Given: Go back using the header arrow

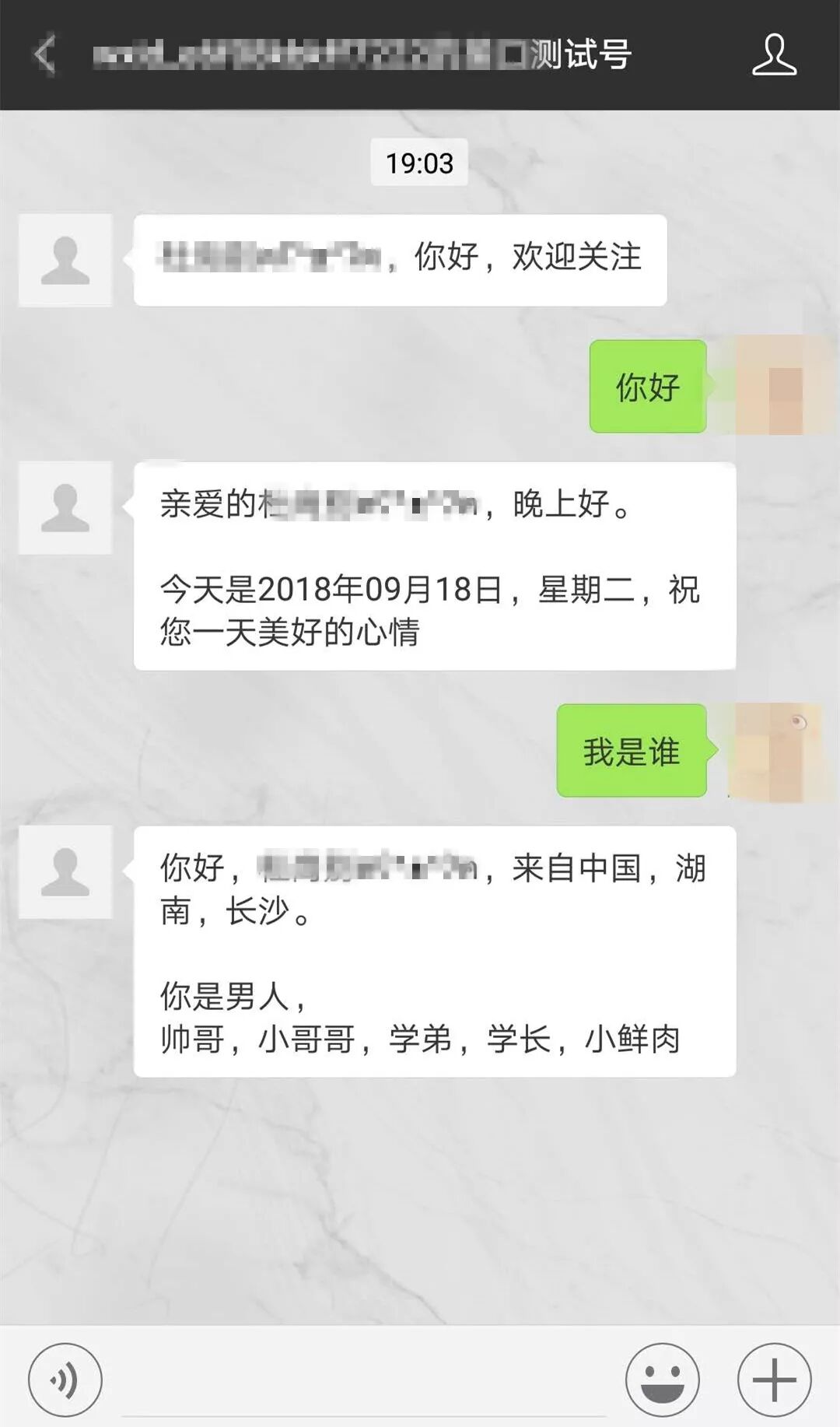Looking at the screenshot, I should (x=45, y=54).
